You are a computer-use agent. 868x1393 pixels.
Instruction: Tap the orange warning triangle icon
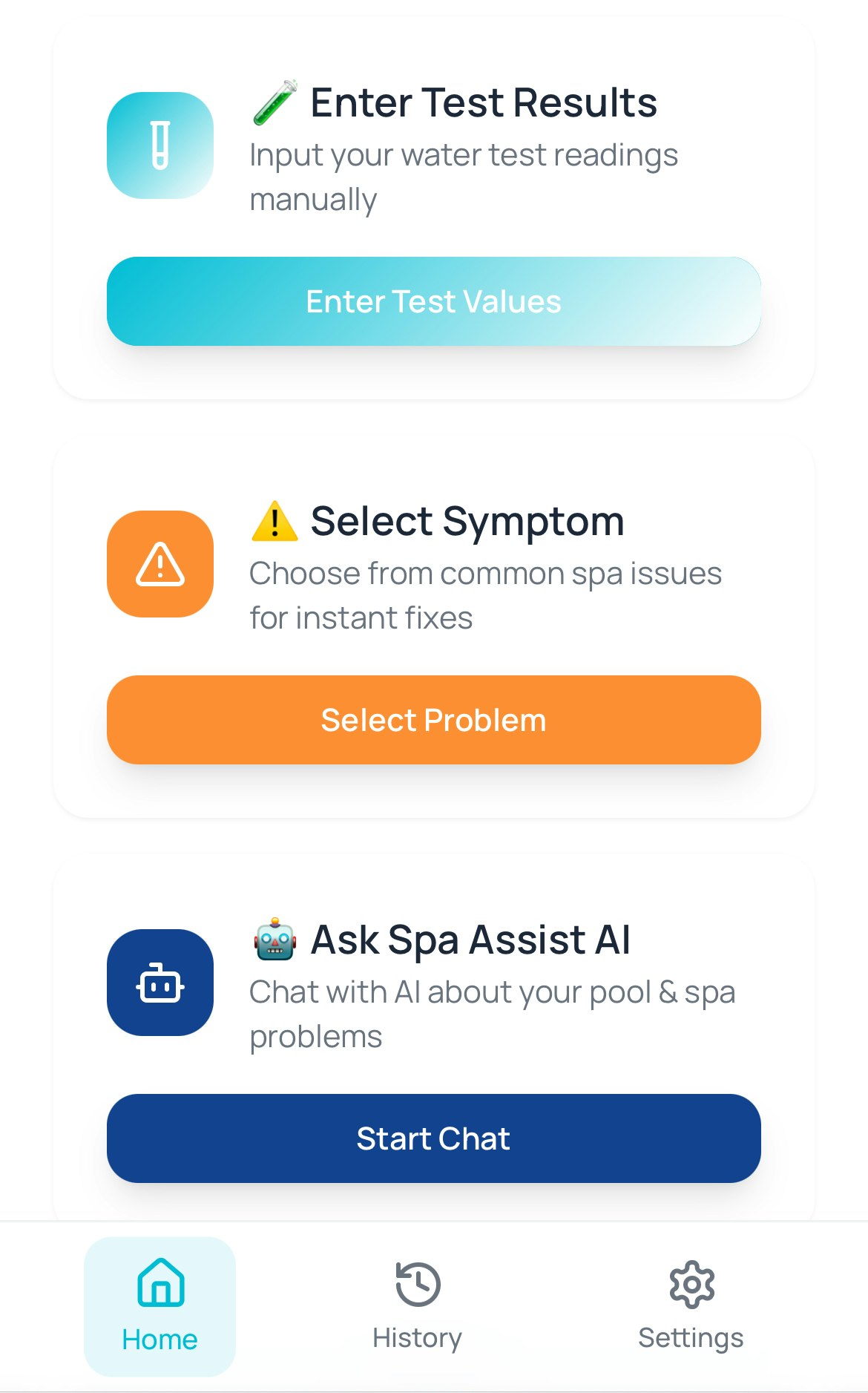coord(160,564)
